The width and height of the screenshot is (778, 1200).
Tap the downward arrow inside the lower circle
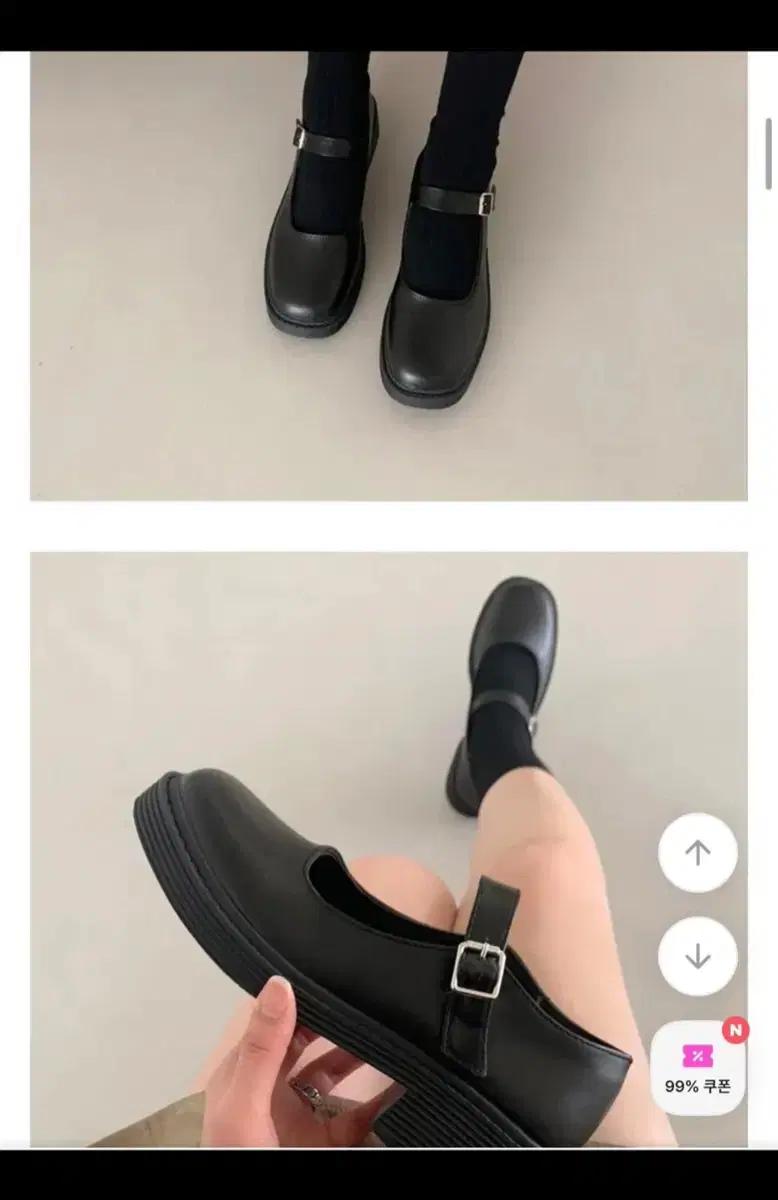(x=700, y=957)
